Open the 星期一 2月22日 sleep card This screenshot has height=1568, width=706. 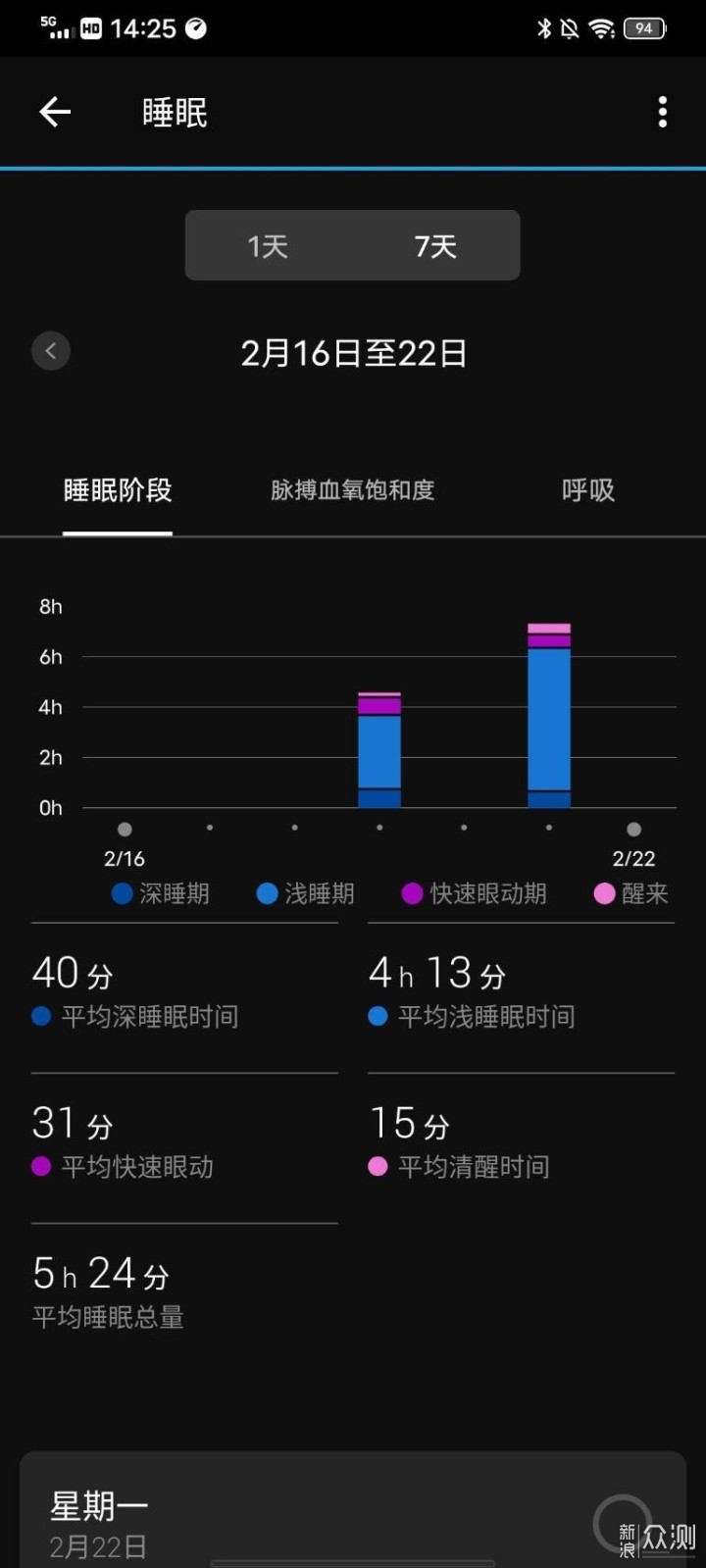point(353,1510)
